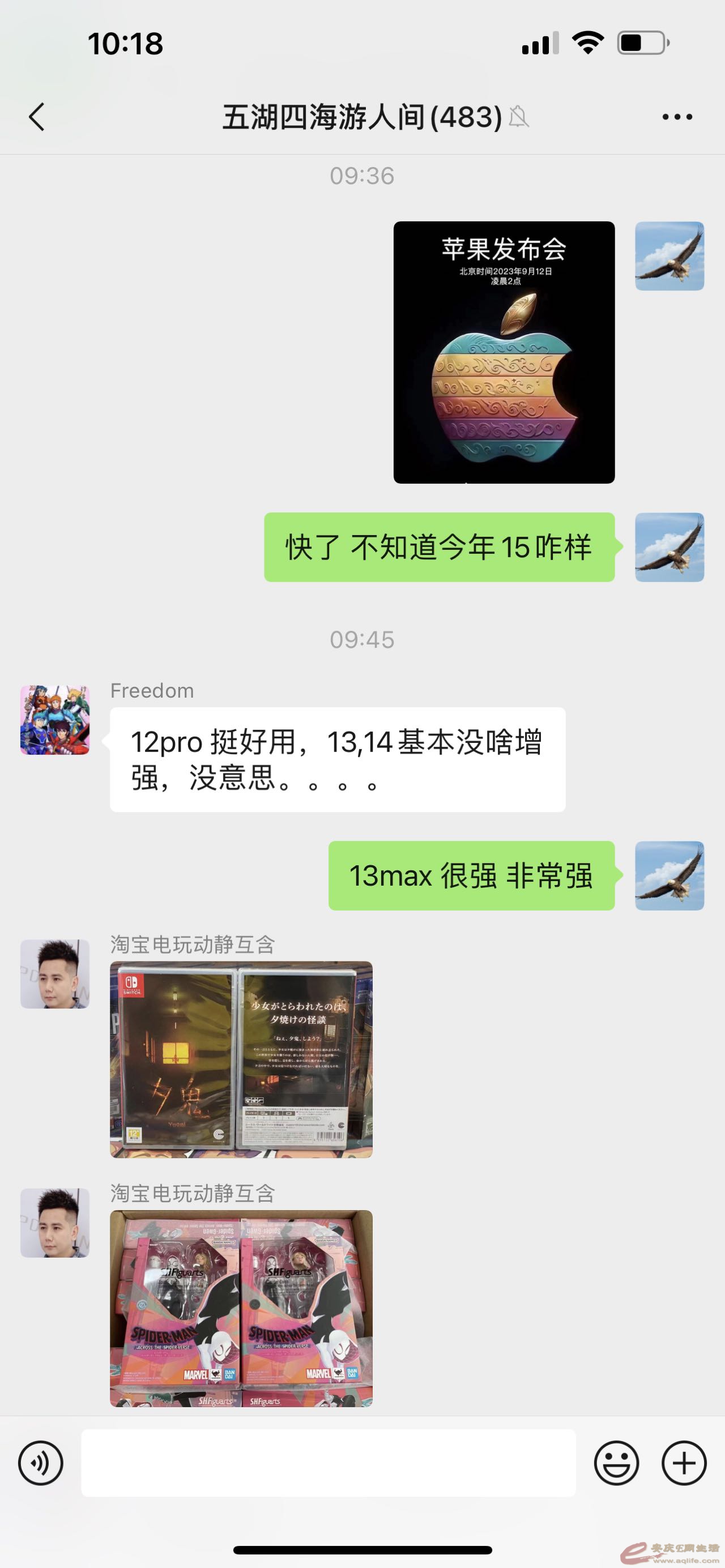View the 苹果发布会 image message

coord(504,352)
